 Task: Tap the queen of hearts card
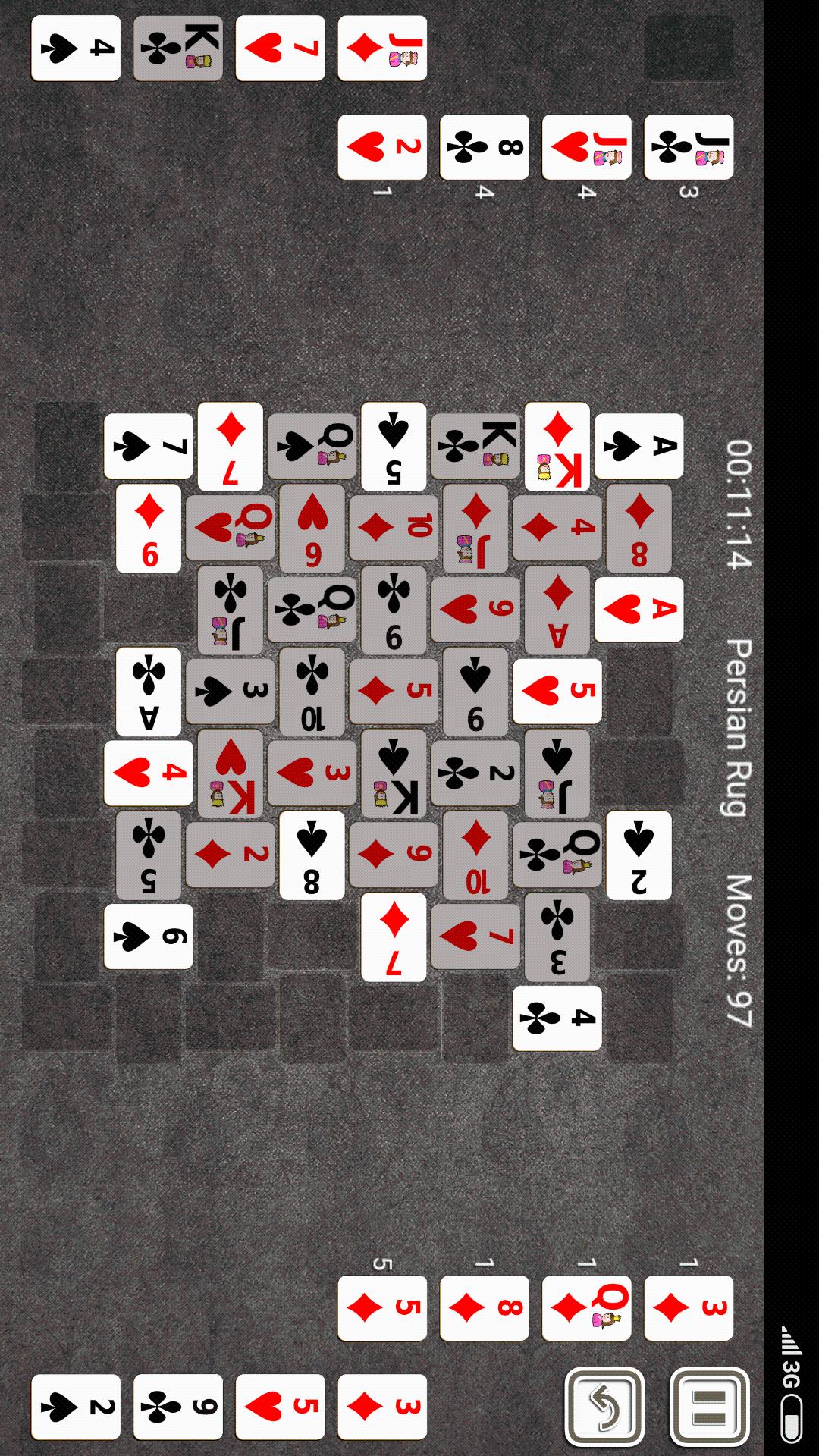pos(231,528)
